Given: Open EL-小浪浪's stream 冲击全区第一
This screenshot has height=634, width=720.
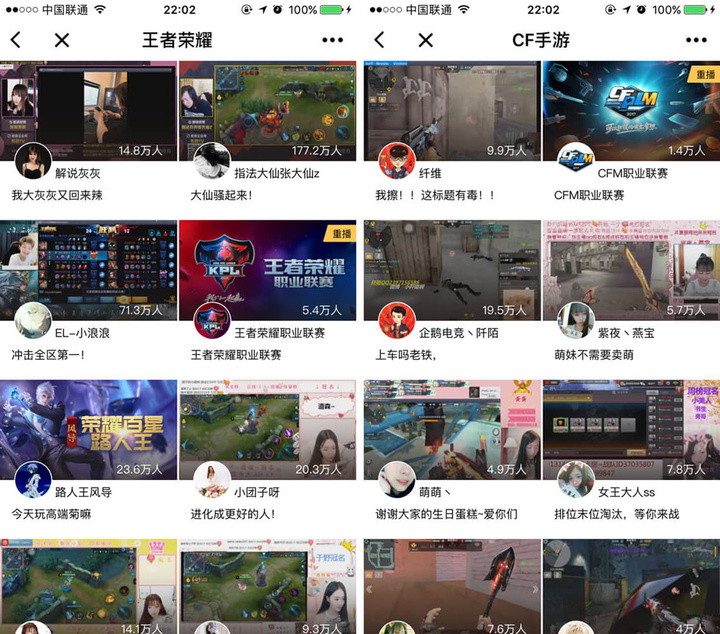Looking at the screenshot, I should (88, 270).
